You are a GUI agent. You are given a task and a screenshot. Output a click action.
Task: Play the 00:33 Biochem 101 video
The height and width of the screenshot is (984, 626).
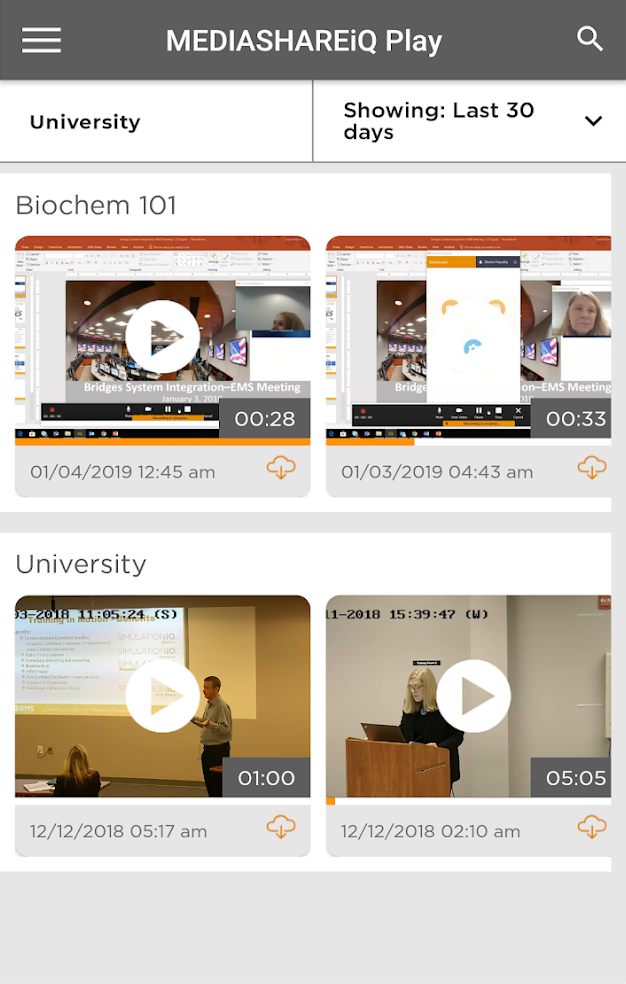[x=473, y=338]
